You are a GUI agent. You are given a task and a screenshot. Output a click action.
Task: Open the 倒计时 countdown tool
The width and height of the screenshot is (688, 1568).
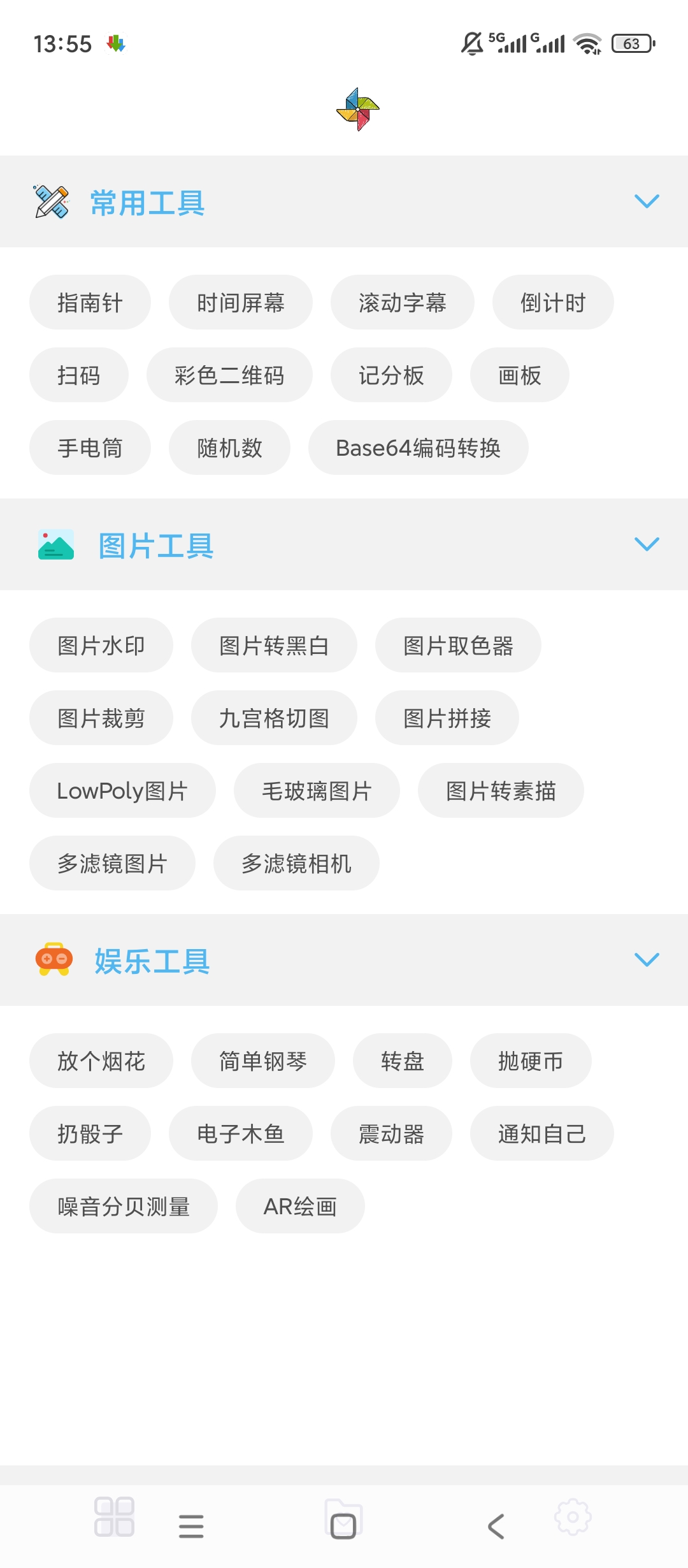pos(552,302)
